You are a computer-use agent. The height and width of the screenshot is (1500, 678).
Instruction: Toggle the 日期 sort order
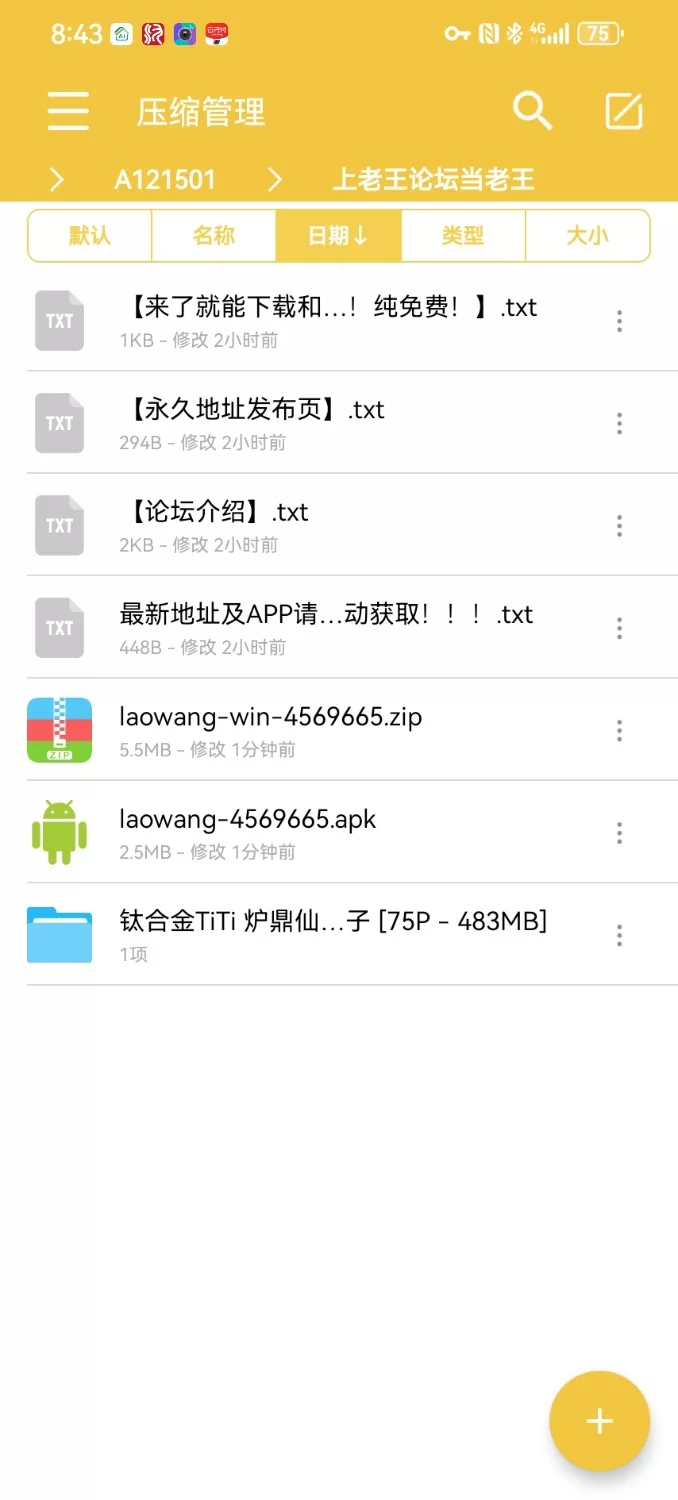pos(338,236)
